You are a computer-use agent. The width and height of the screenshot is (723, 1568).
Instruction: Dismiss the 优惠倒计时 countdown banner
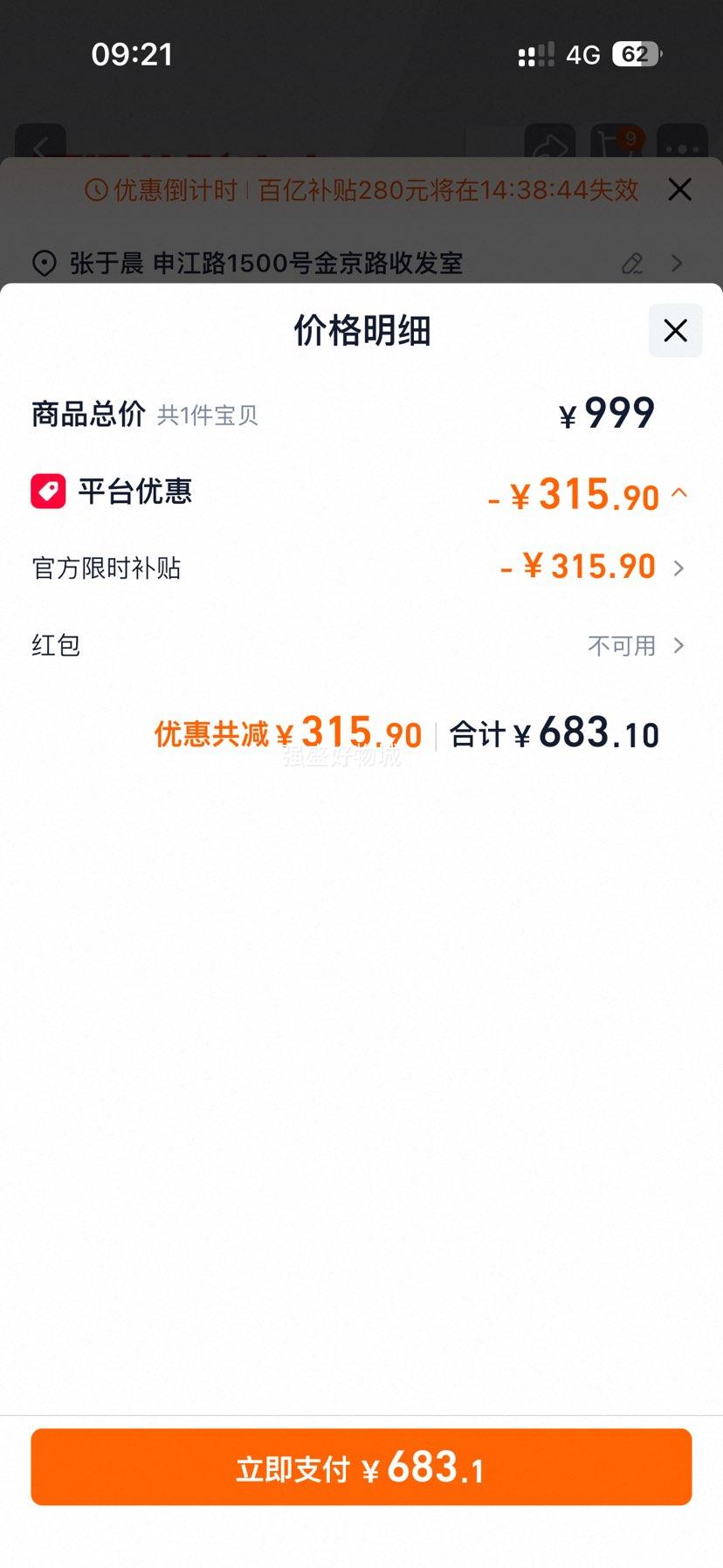click(x=679, y=189)
